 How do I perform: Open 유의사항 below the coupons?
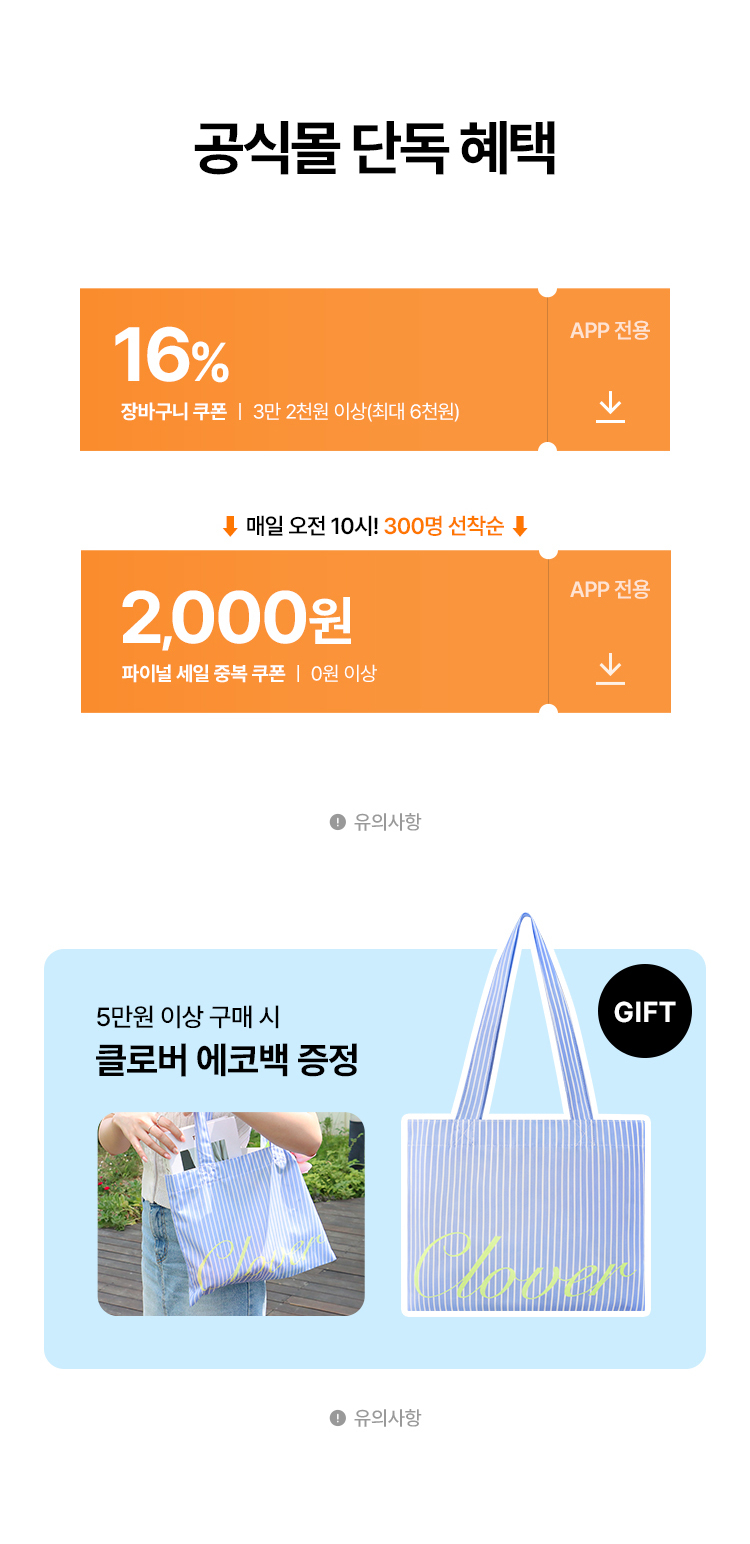click(x=376, y=822)
